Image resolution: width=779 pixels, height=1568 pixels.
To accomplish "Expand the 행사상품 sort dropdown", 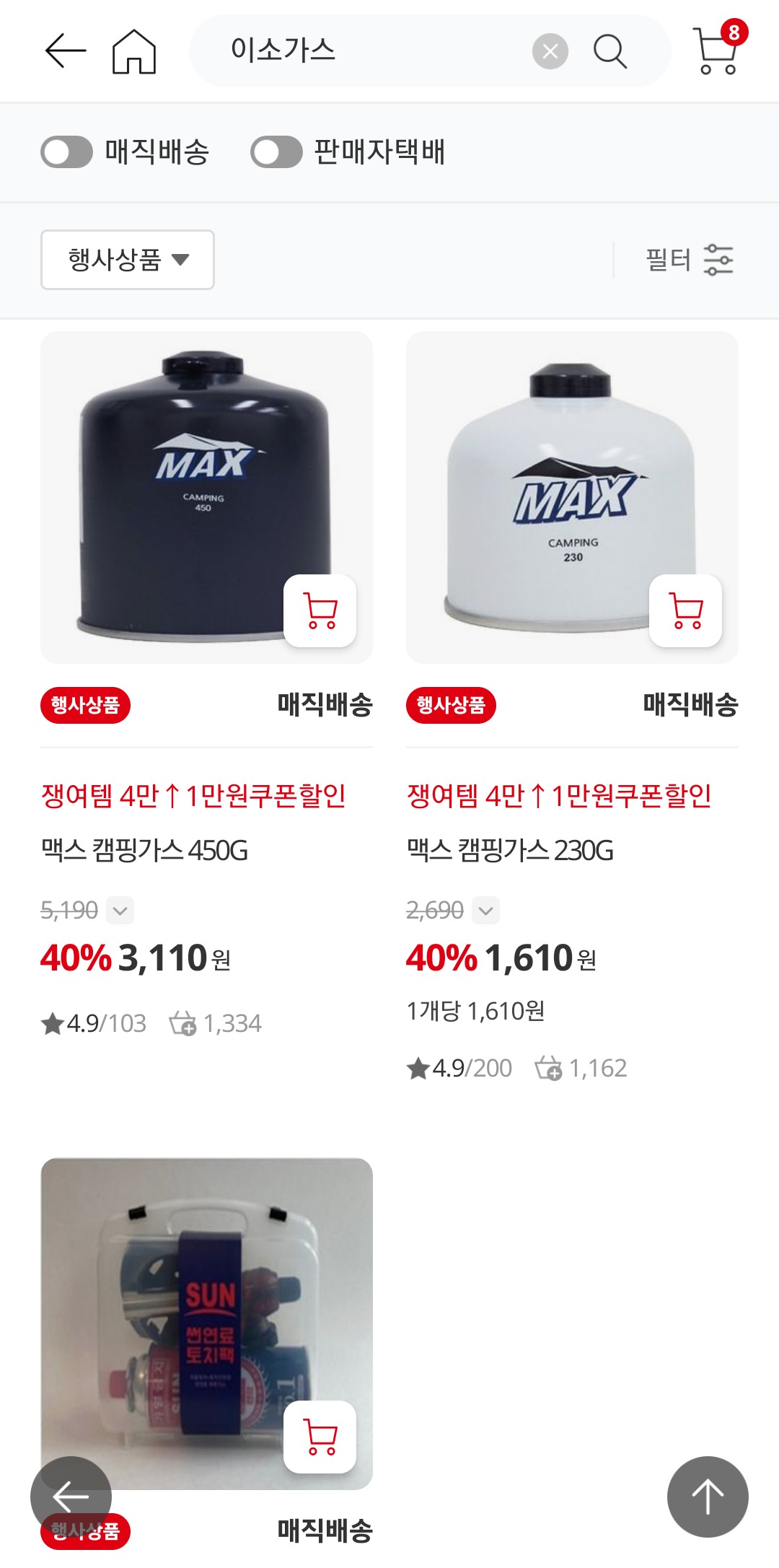I will [x=128, y=260].
